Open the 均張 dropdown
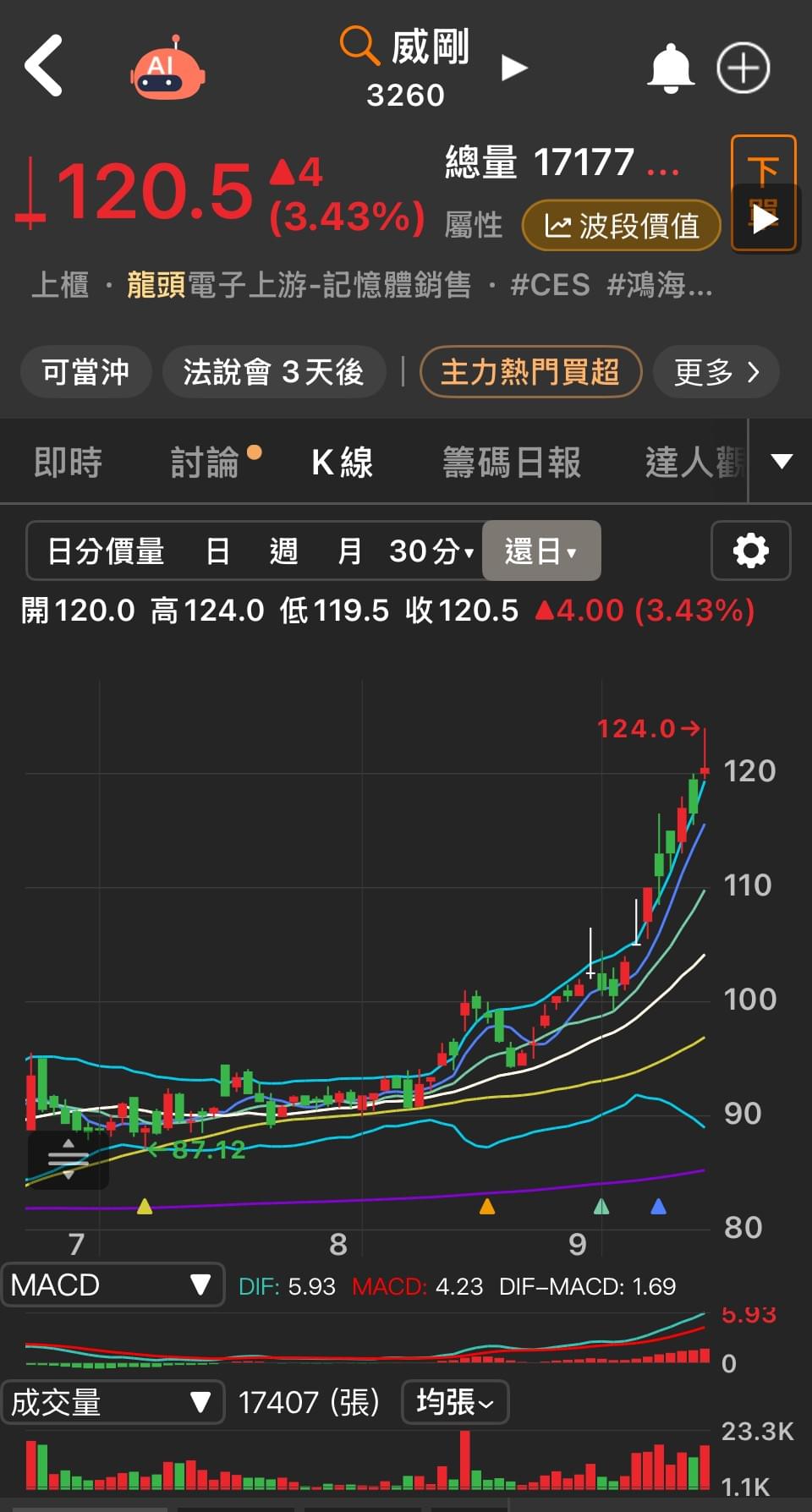 [454, 1403]
